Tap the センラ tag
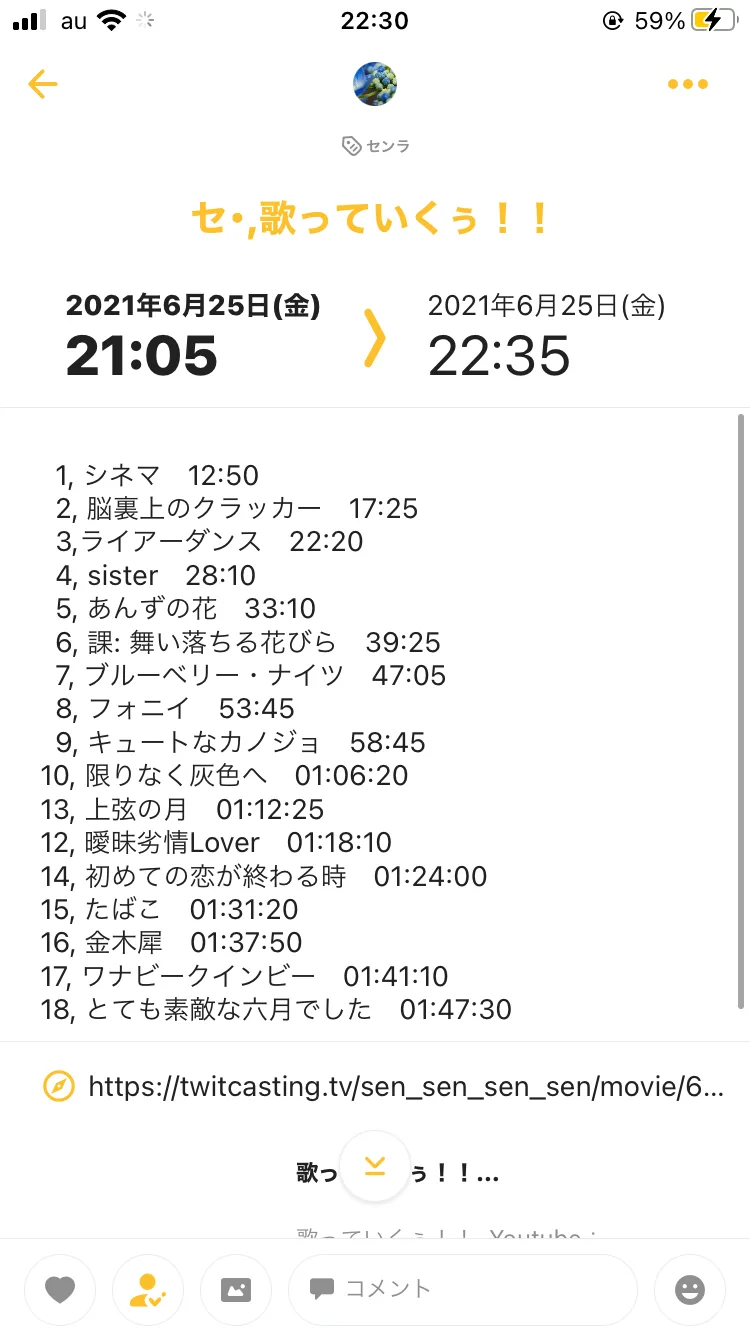750x1334 pixels. pos(376,146)
